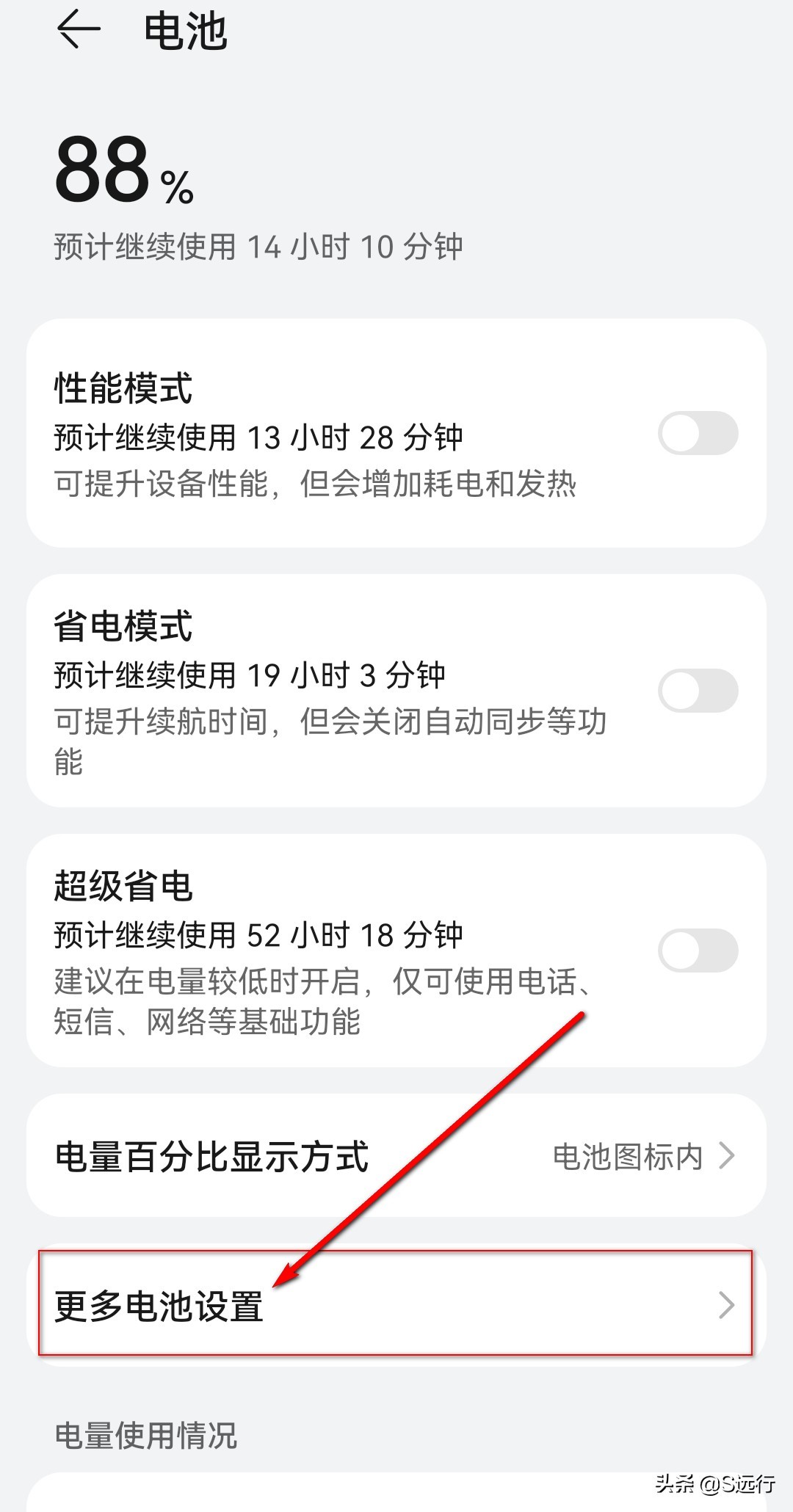Viewport: 793px width, 1512px height.
Task: Turn on 省电模式
Action: click(x=698, y=691)
